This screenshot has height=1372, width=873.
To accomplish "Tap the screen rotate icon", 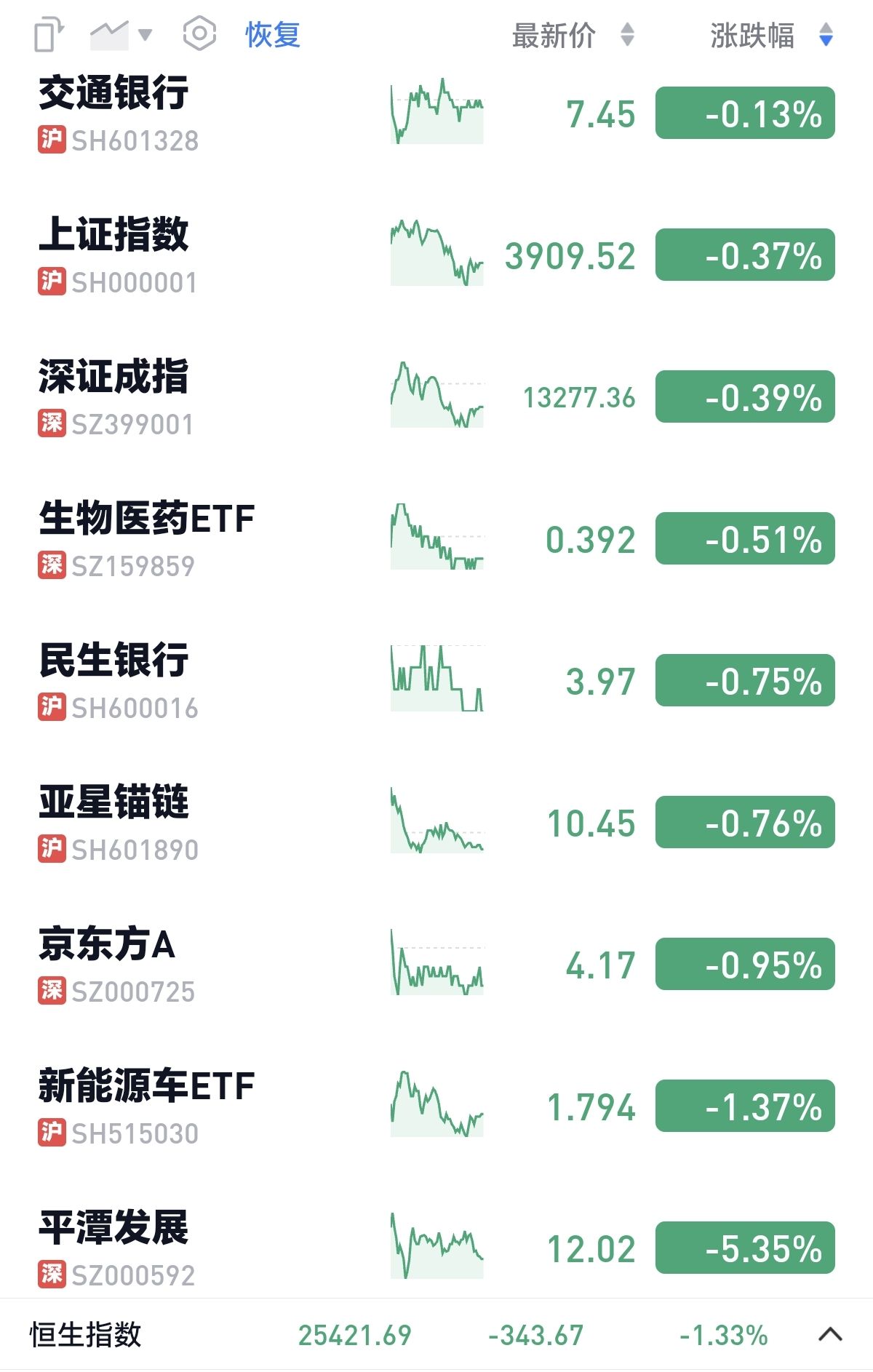I will (x=49, y=36).
